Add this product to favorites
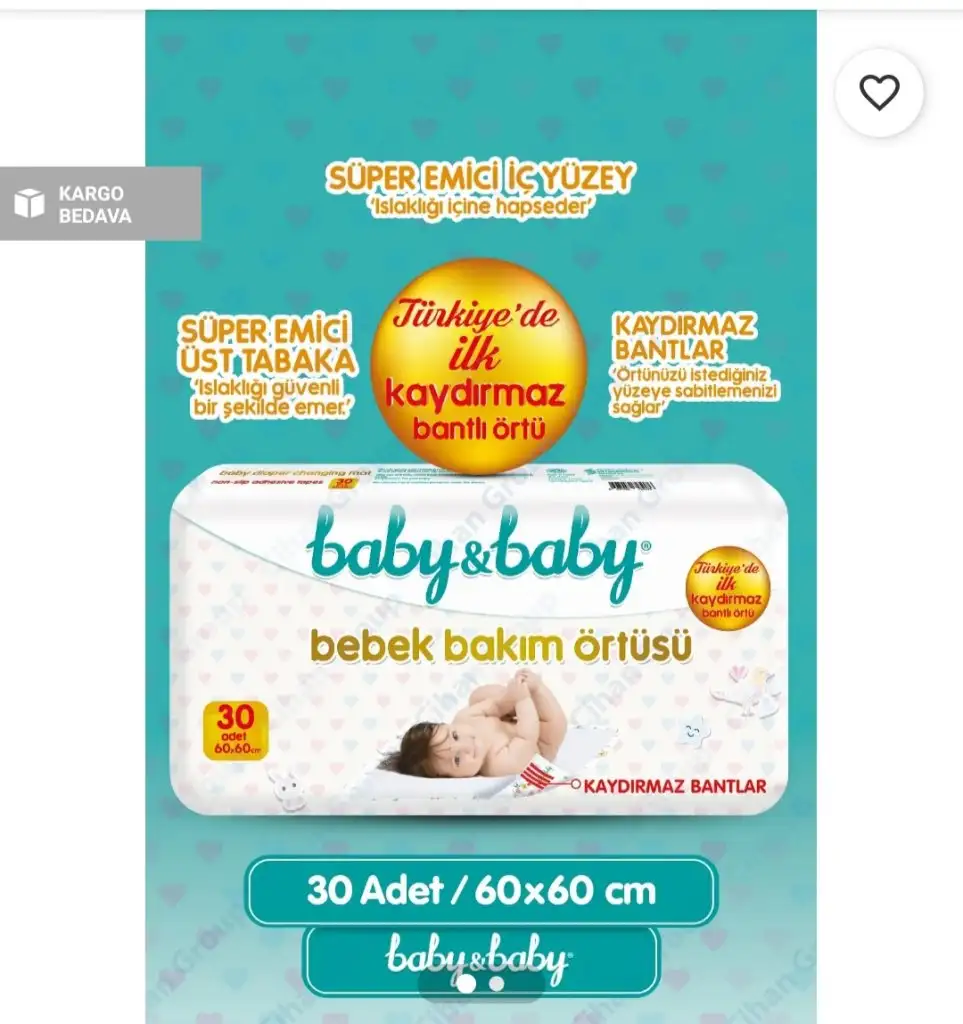 [x=879, y=93]
